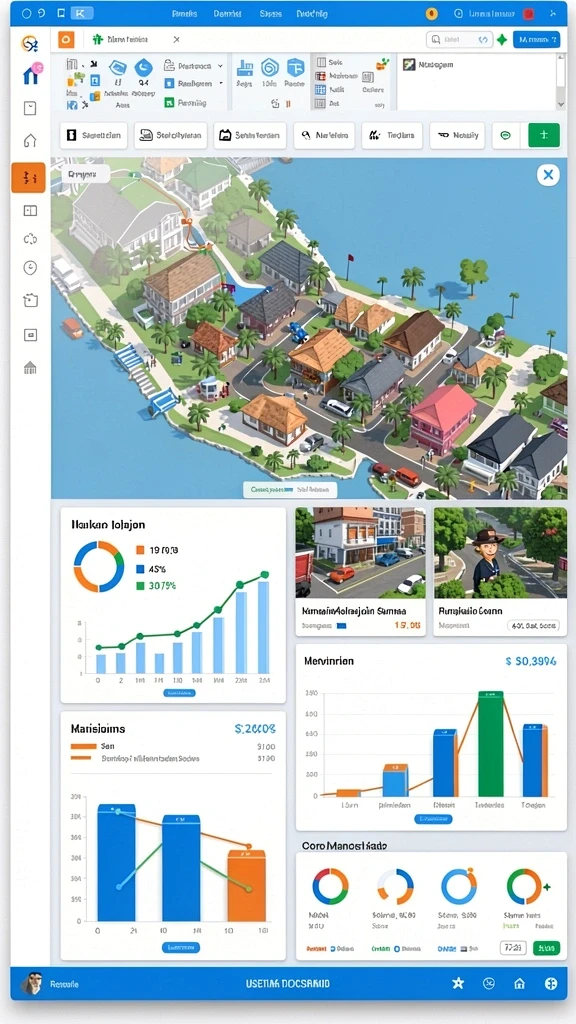Open the search field in the top bar

[x=460, y=40]
